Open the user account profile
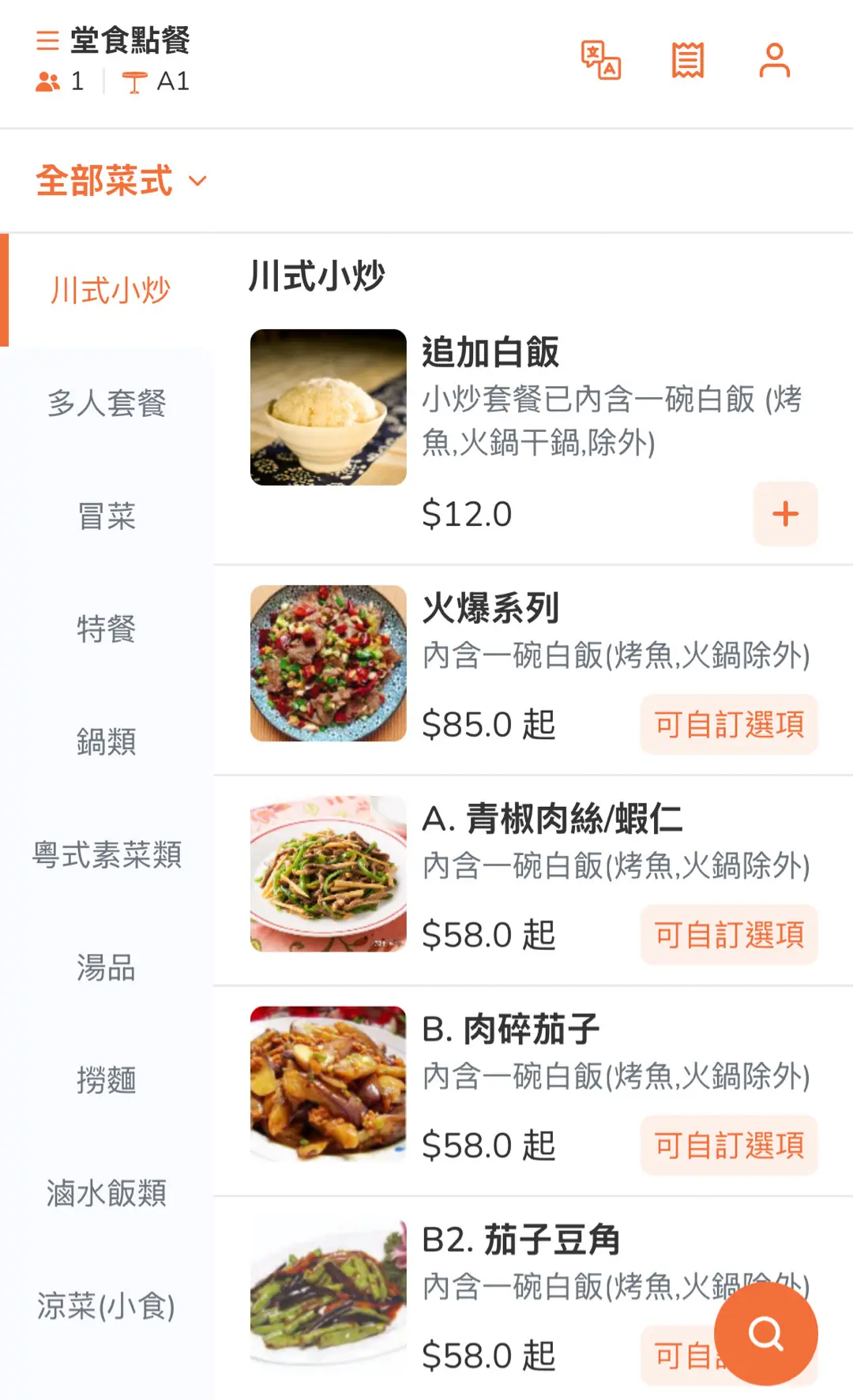Viewport: 853px width, 1400px height. coord(774,61)
